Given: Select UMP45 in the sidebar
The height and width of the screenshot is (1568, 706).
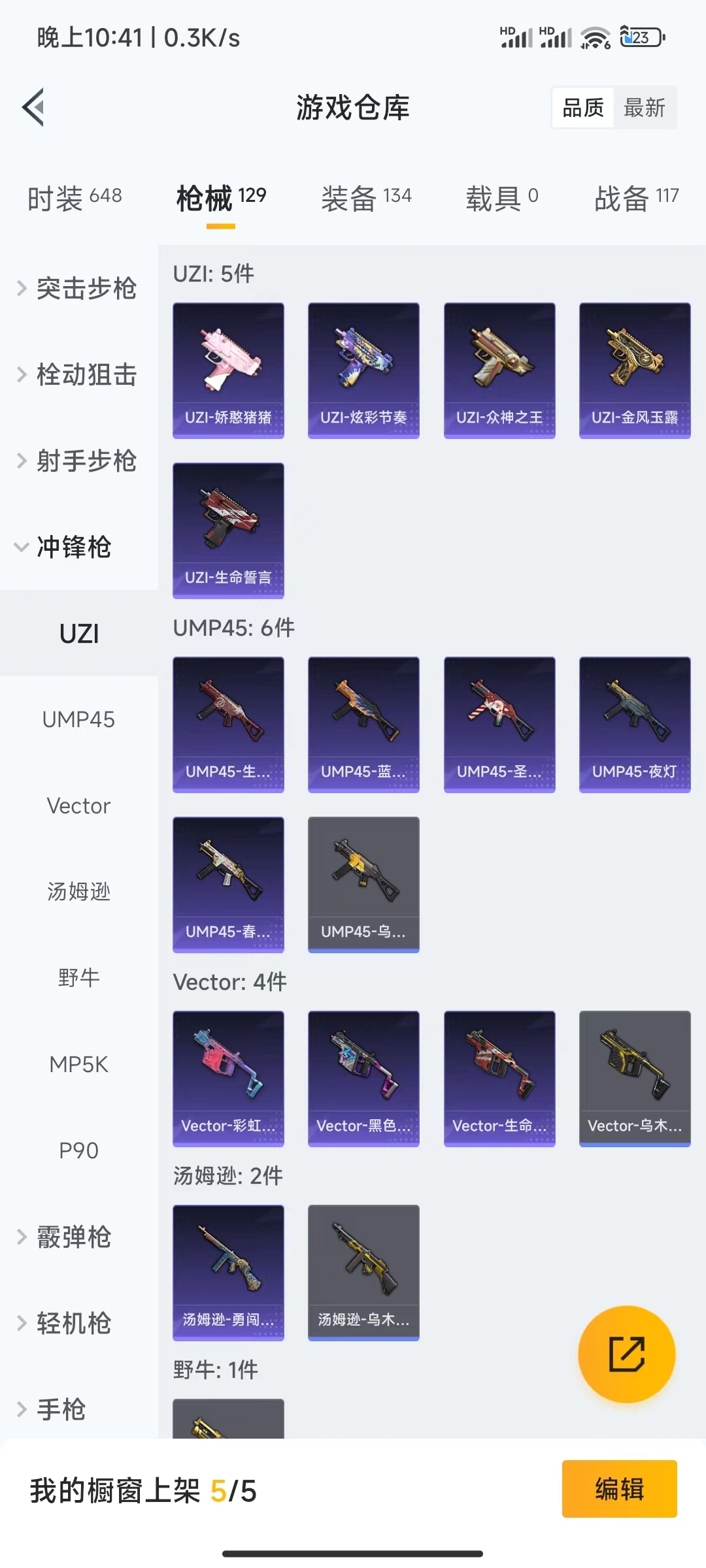Looking at the screenshot, I should pyautogui.click(x=78, y=719).
